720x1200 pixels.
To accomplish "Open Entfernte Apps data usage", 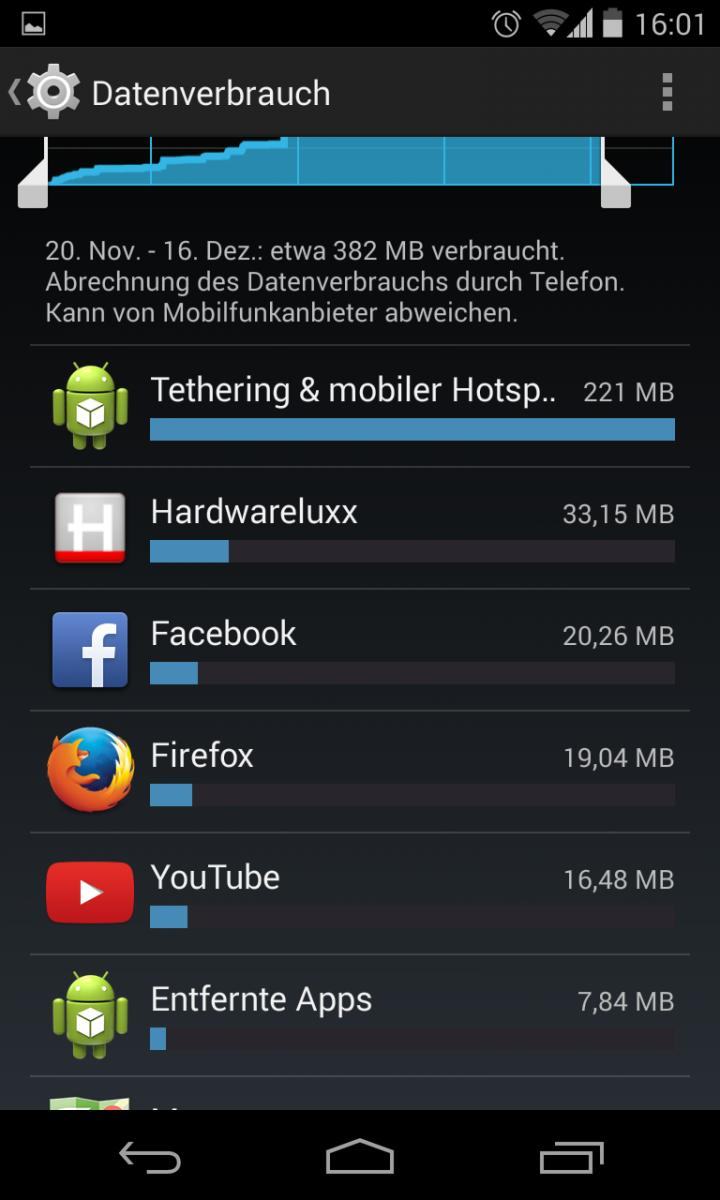I will point(360,1016).
